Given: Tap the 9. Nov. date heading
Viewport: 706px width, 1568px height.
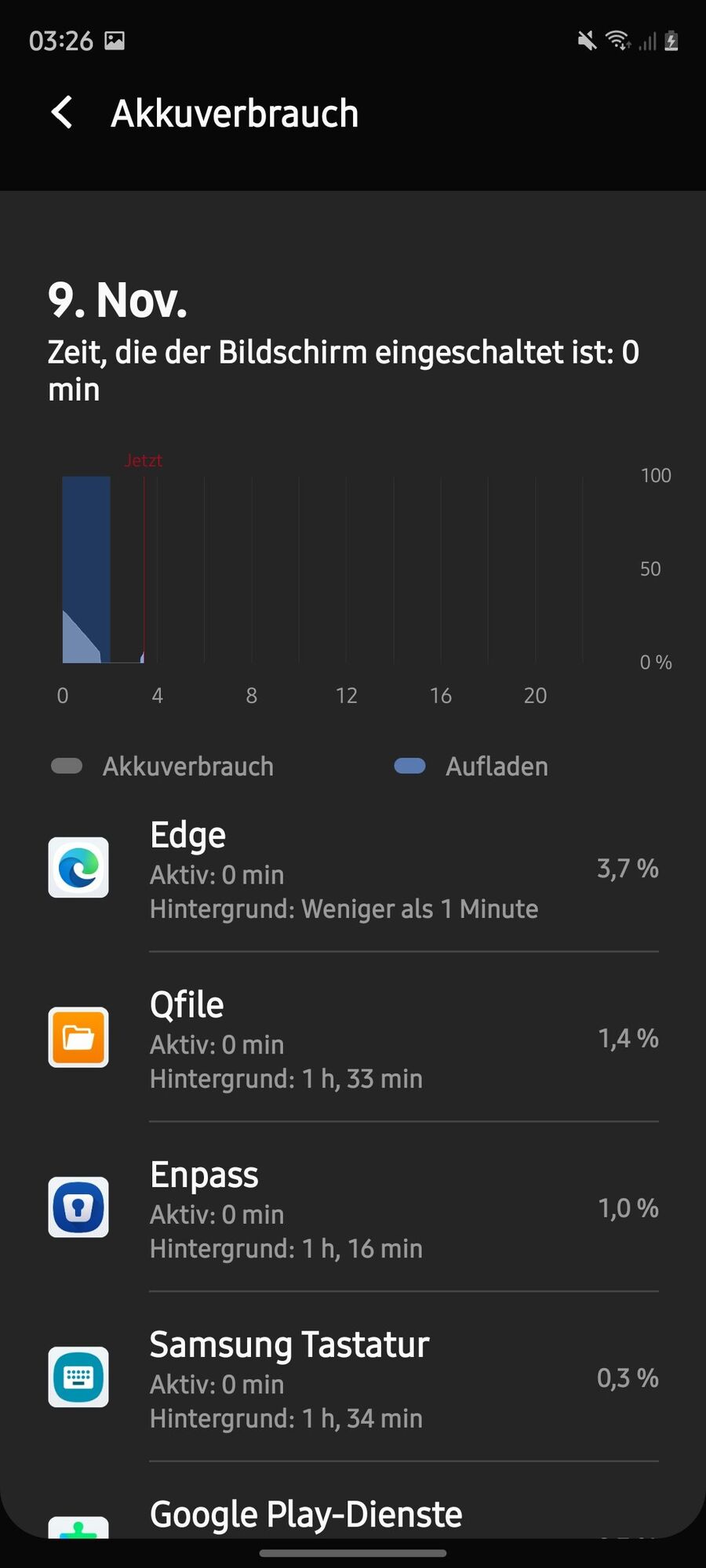Looking at the screenshot, I should click(x=118, y=300).
